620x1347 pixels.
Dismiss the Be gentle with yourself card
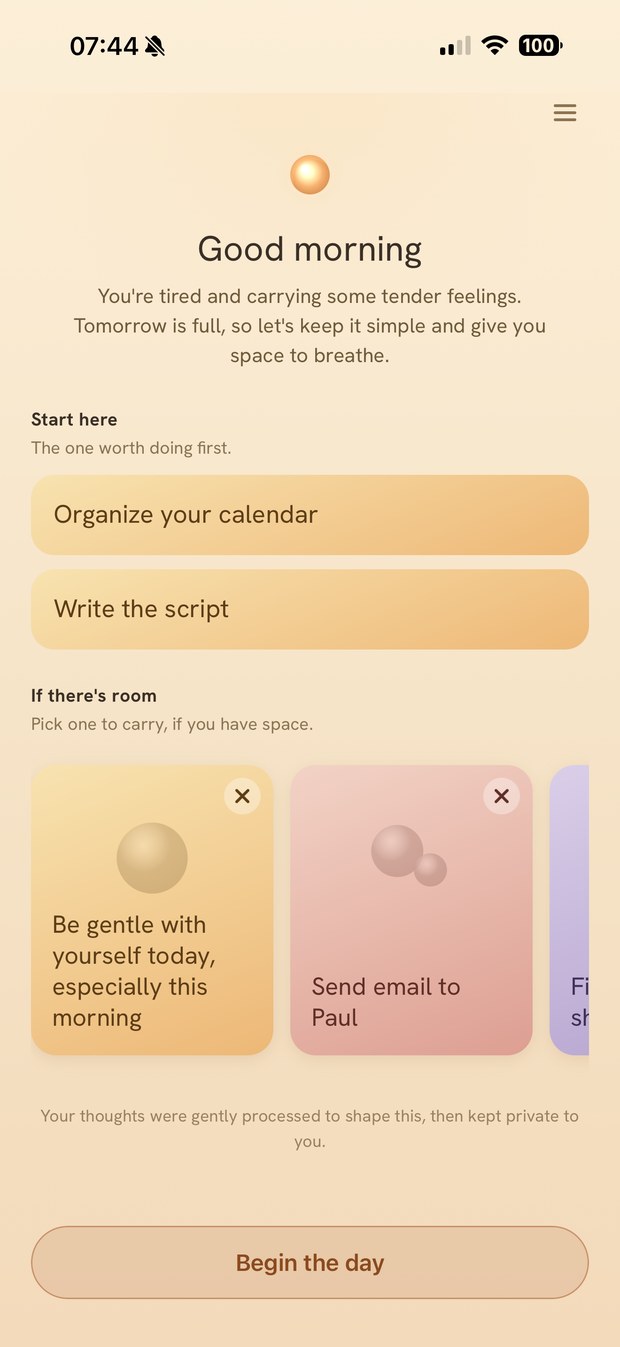point(242,796)
